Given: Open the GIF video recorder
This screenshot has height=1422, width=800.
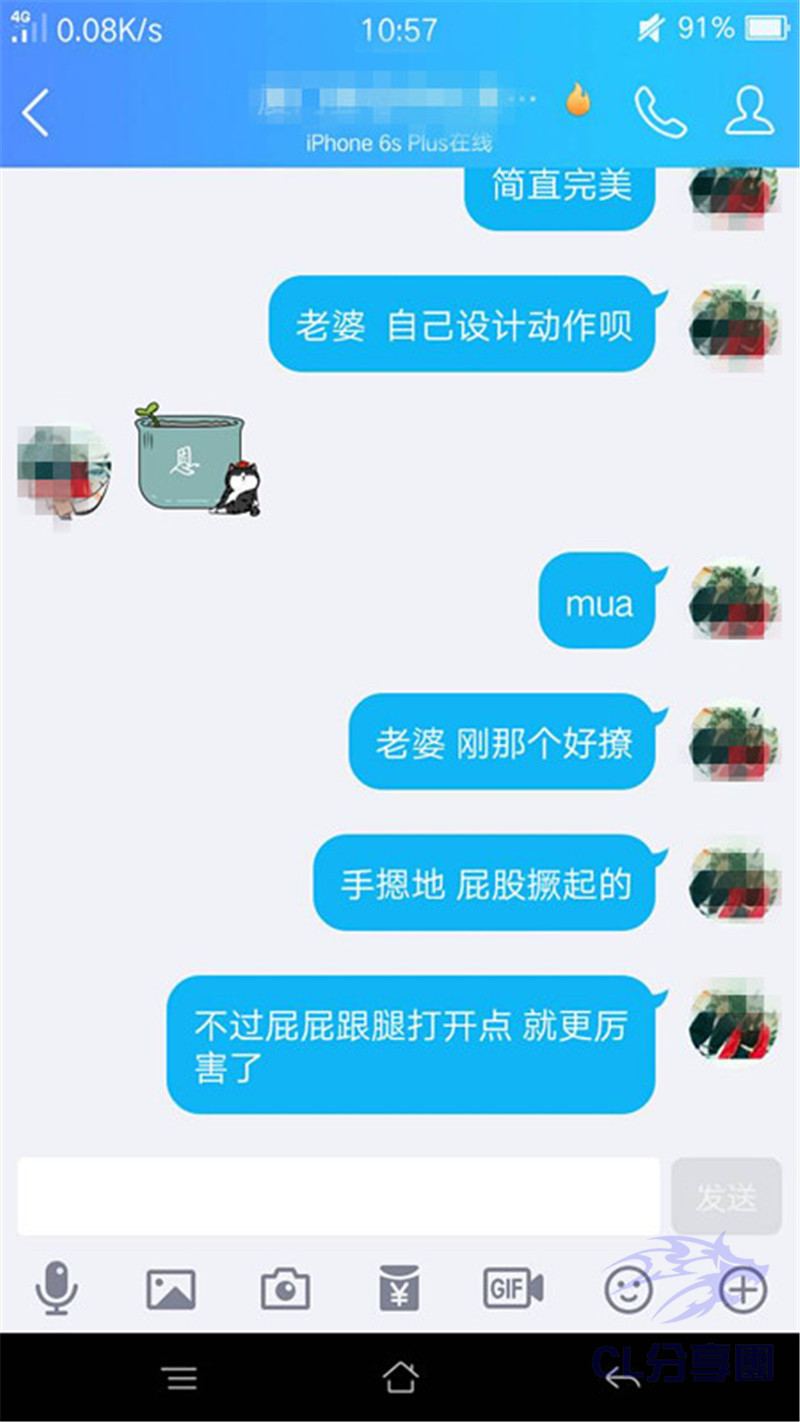Looking at the screenshot, I should pyautogui.click(x=513, y=1288).
